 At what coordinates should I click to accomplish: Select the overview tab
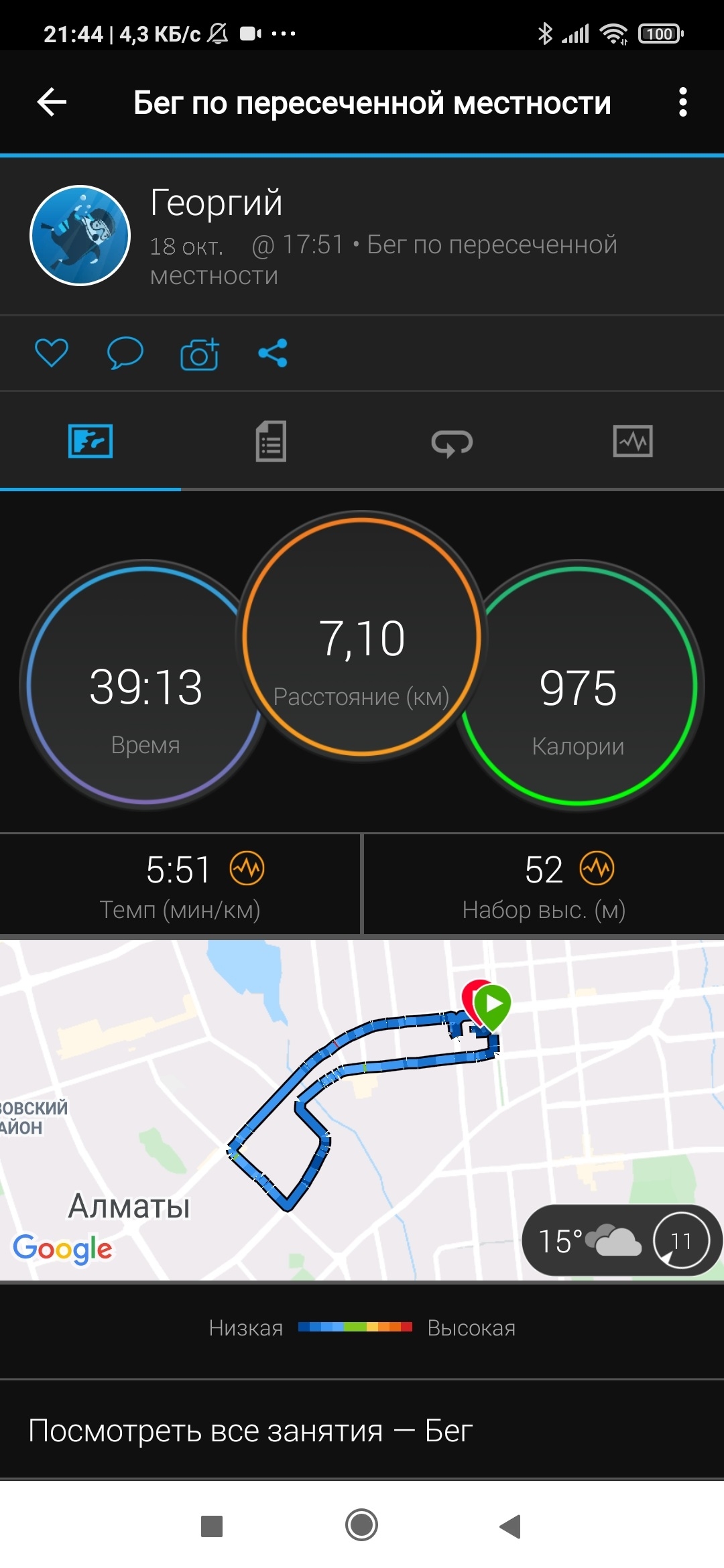pyautogui.click(x=90, y=441)
